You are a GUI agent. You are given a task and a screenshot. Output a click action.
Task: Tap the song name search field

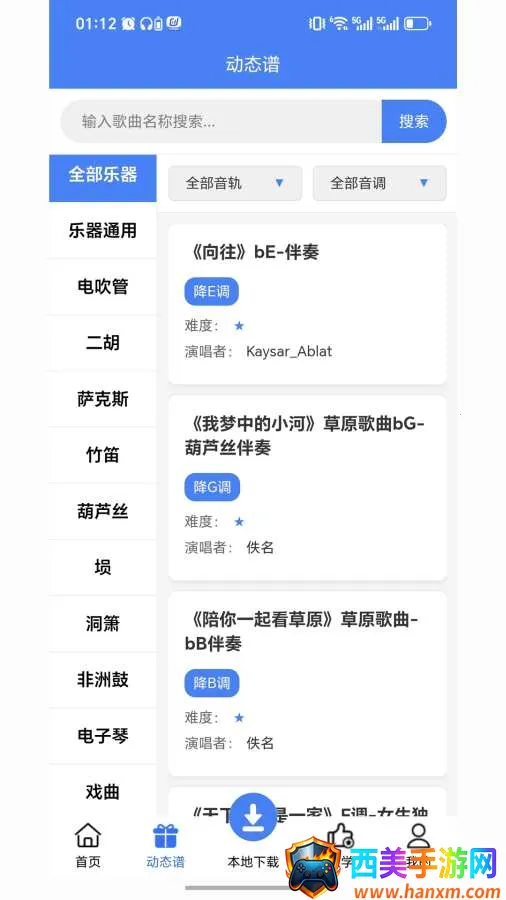click(221, 121)
